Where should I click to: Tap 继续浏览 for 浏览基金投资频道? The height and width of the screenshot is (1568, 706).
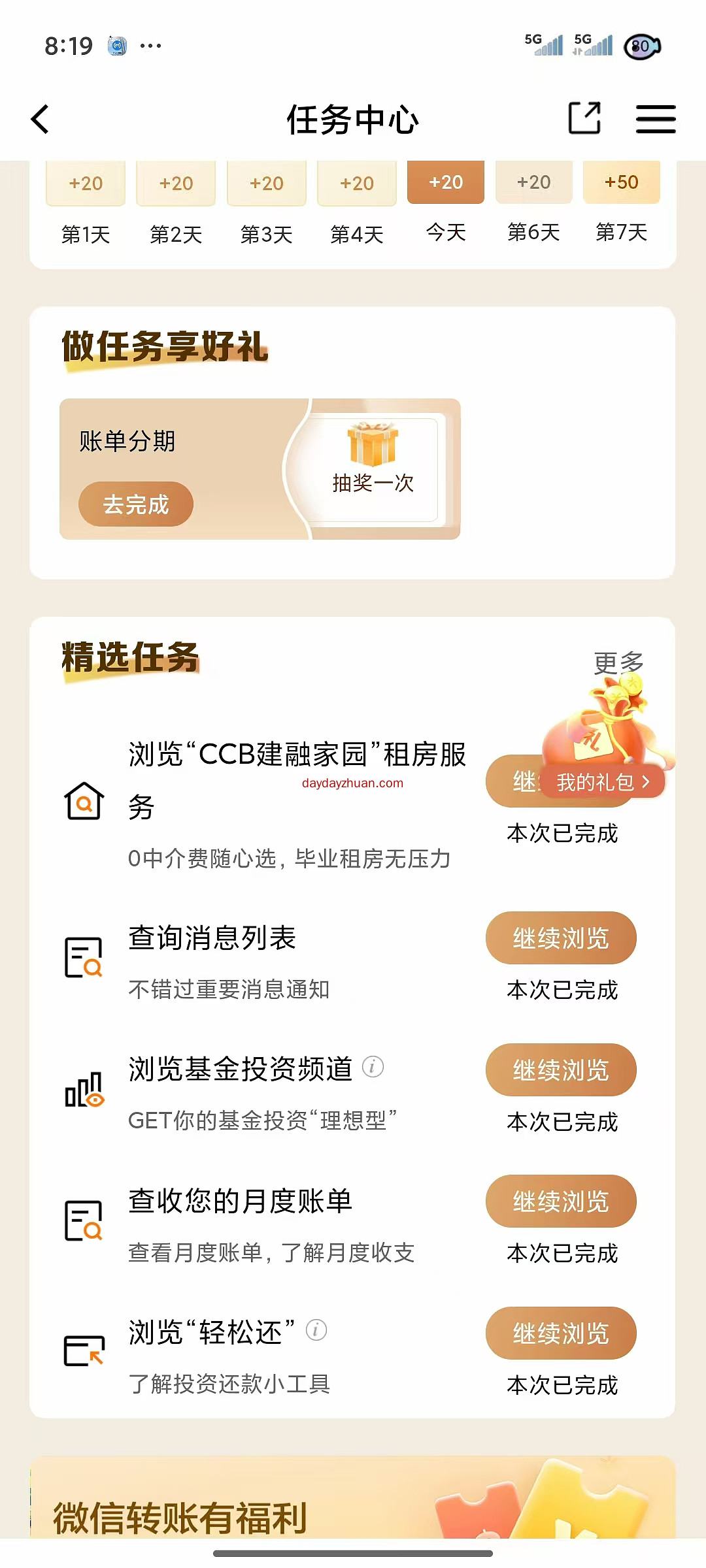(x=560, y=1070)
